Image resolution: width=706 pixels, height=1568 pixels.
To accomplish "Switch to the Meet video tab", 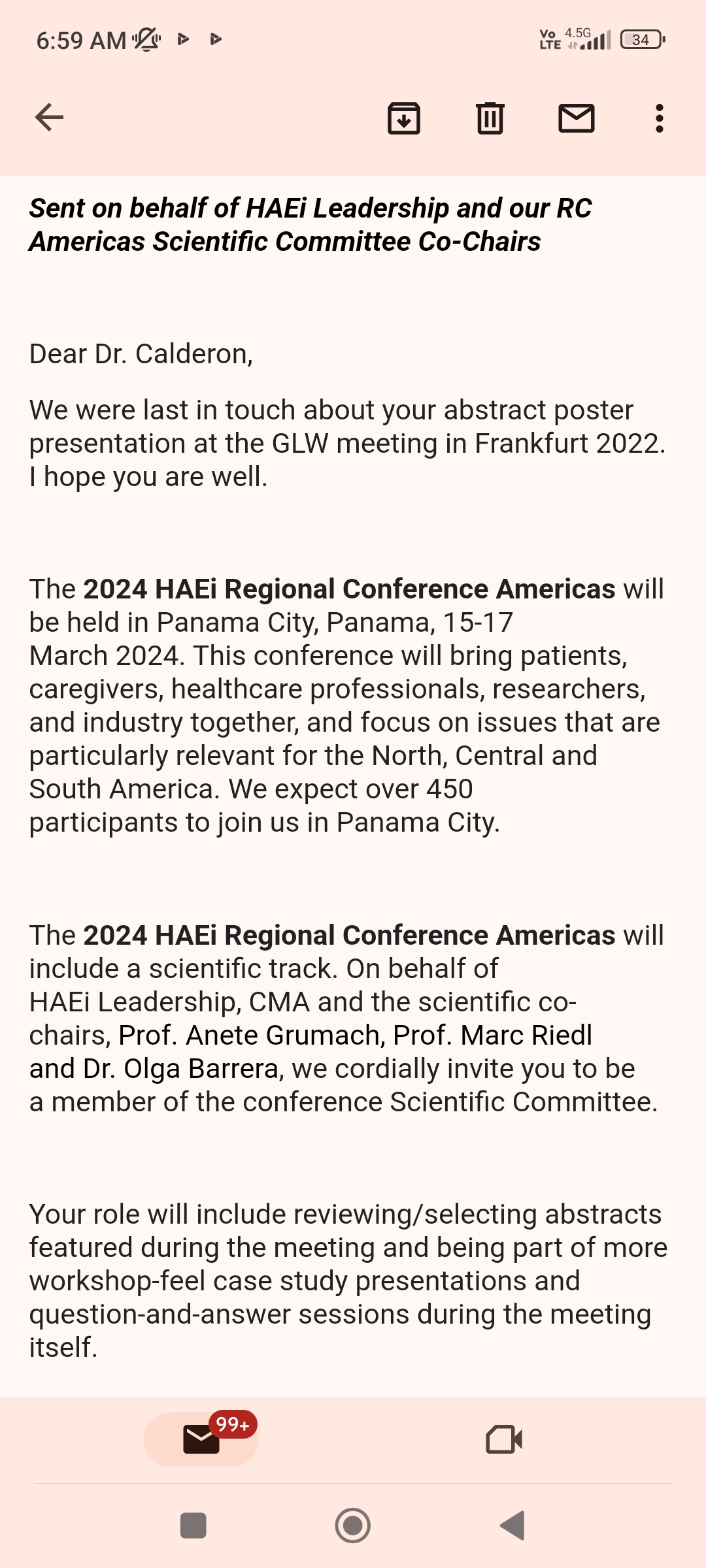I will click(x=504, y=1439).
